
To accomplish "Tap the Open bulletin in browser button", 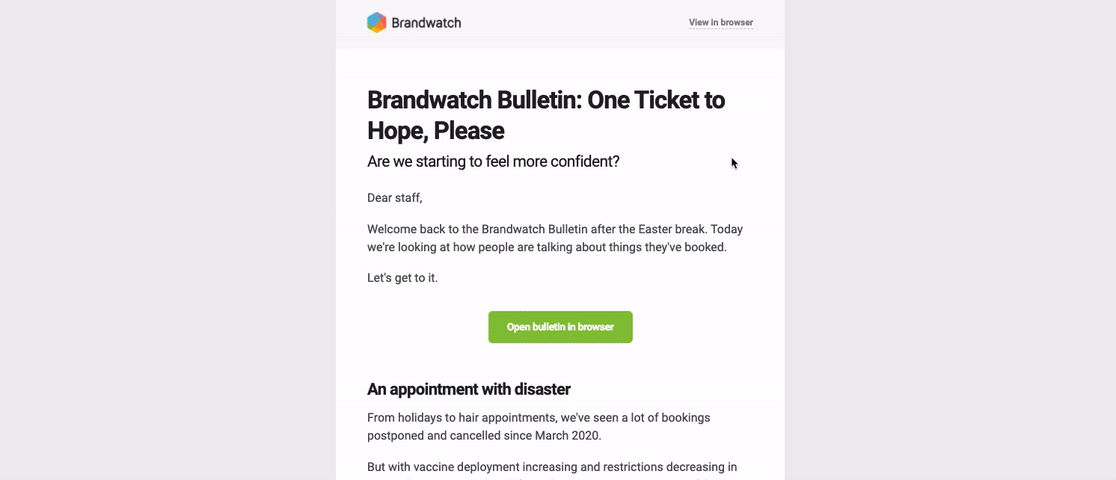I will click(560, 327).
